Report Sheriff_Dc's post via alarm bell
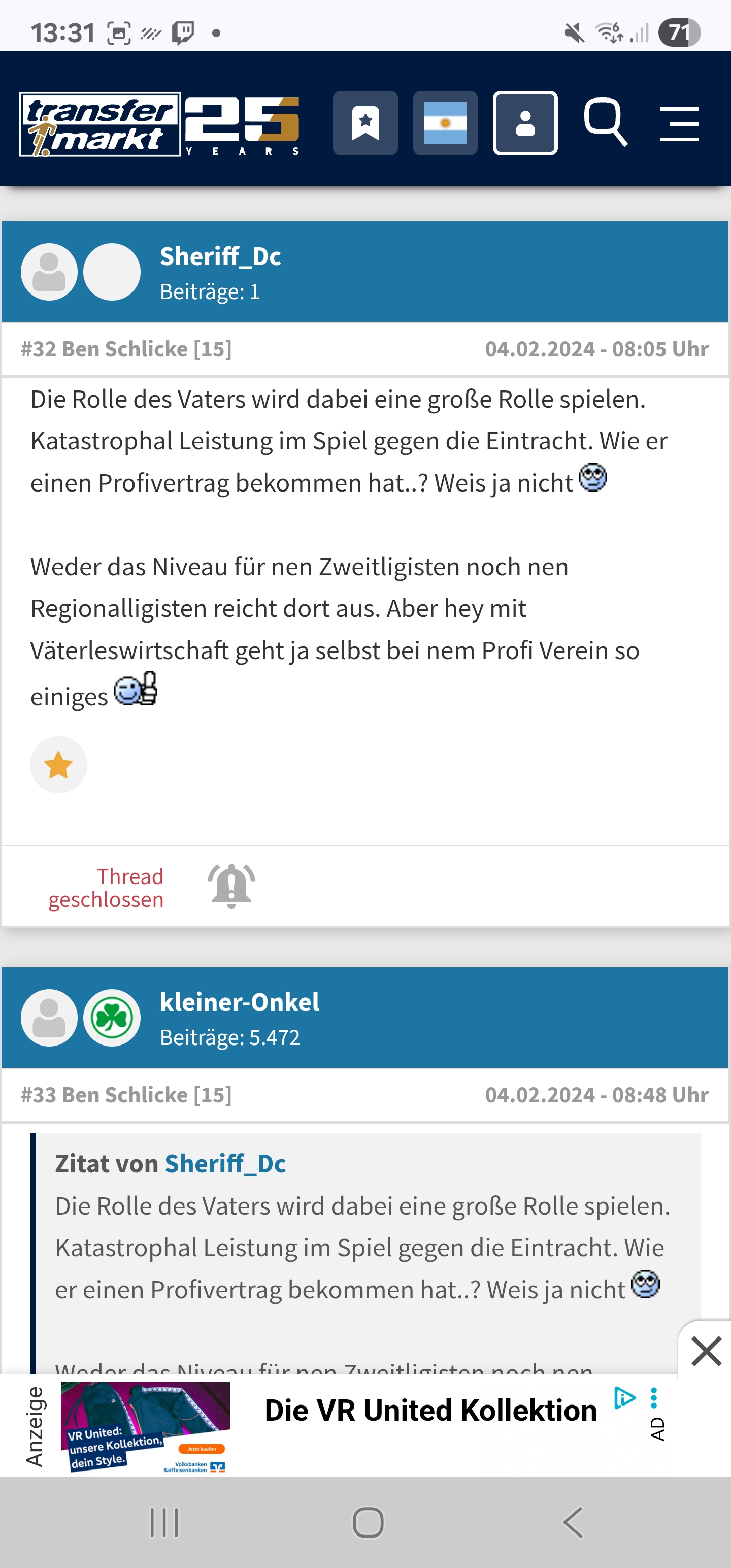The image size is (731, 1568). point(231,886)
